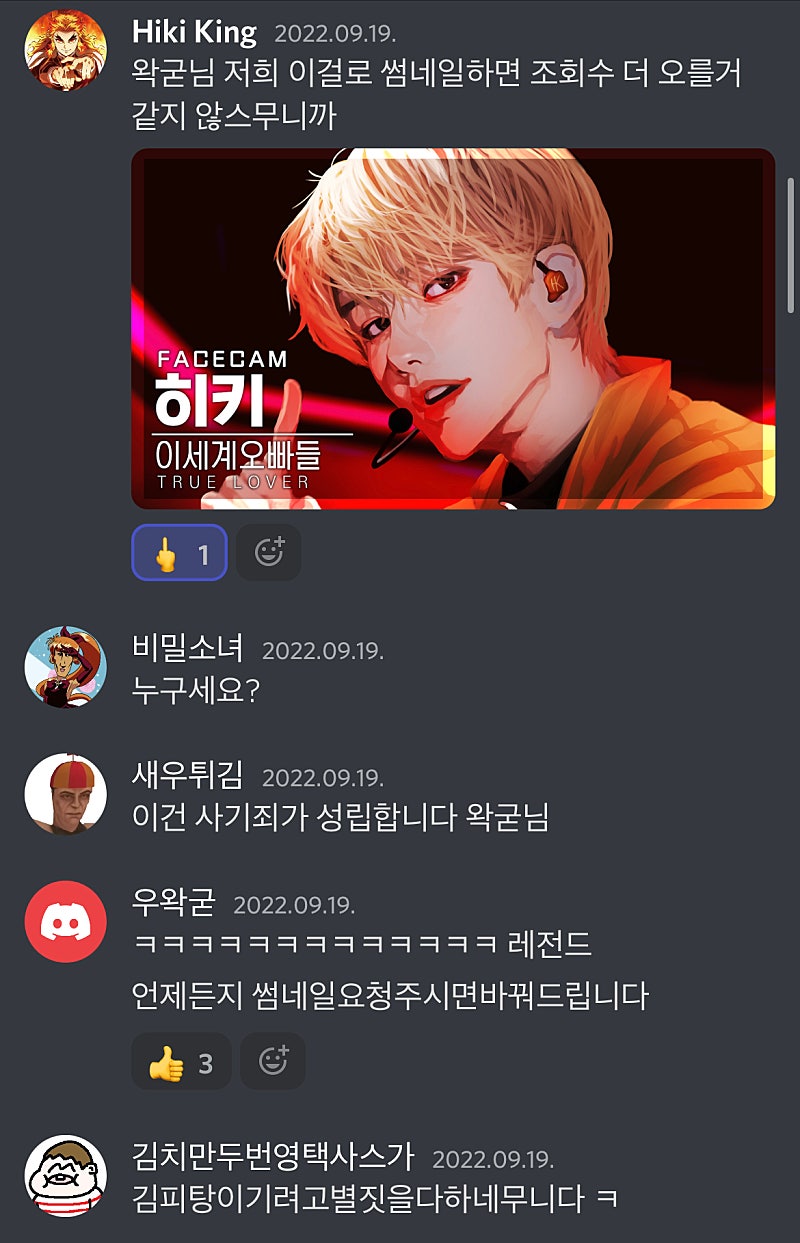The image size is (800, 1243).
Task: Open 새우튀김's profile avatar
Action: point(65,794)
